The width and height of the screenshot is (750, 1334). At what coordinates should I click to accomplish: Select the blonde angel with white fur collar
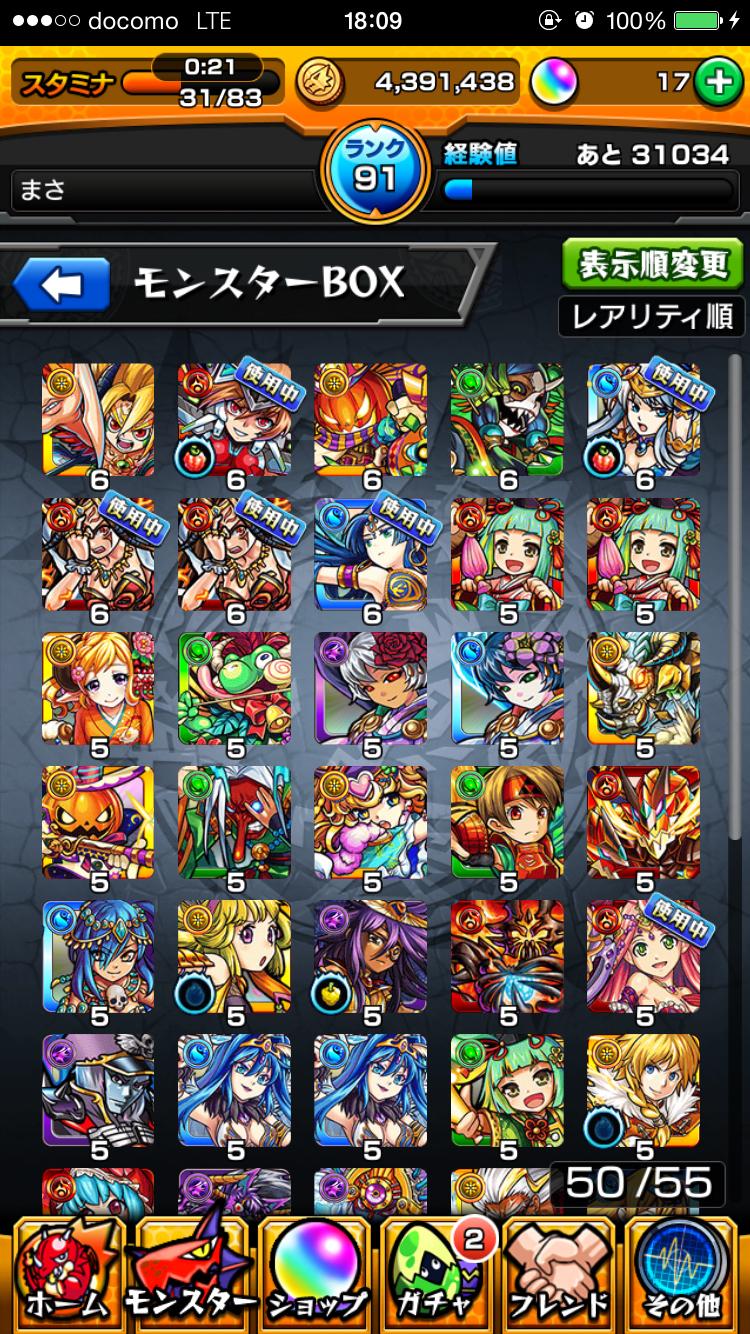click(643, 1090)
